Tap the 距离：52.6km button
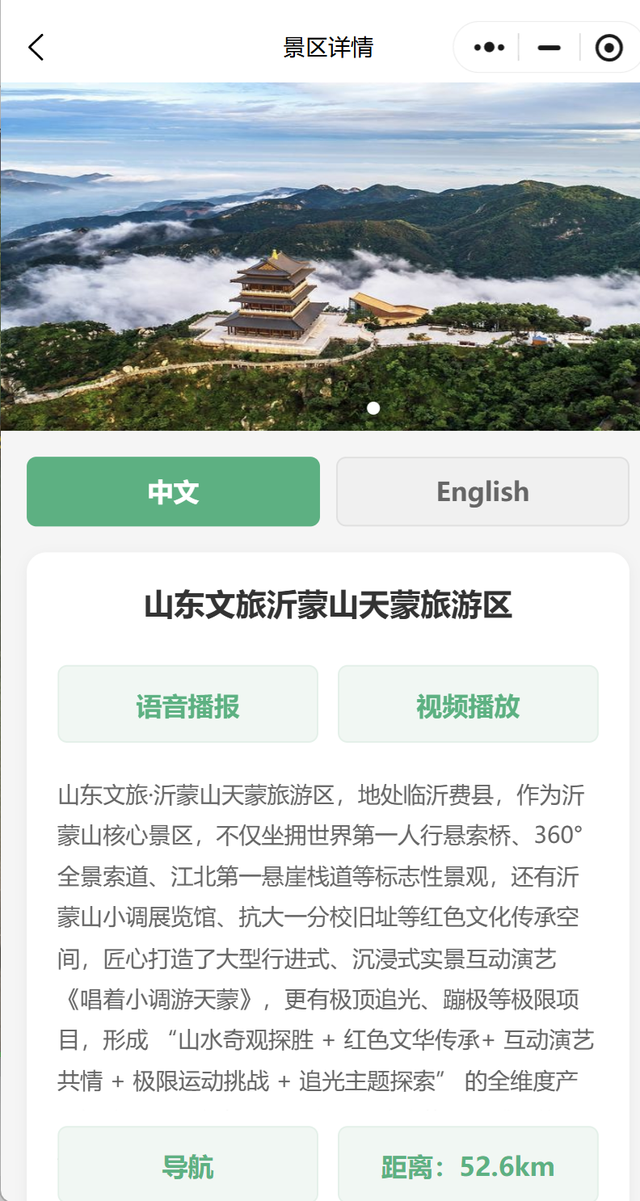640x1201 pixels. [468, 1165]
